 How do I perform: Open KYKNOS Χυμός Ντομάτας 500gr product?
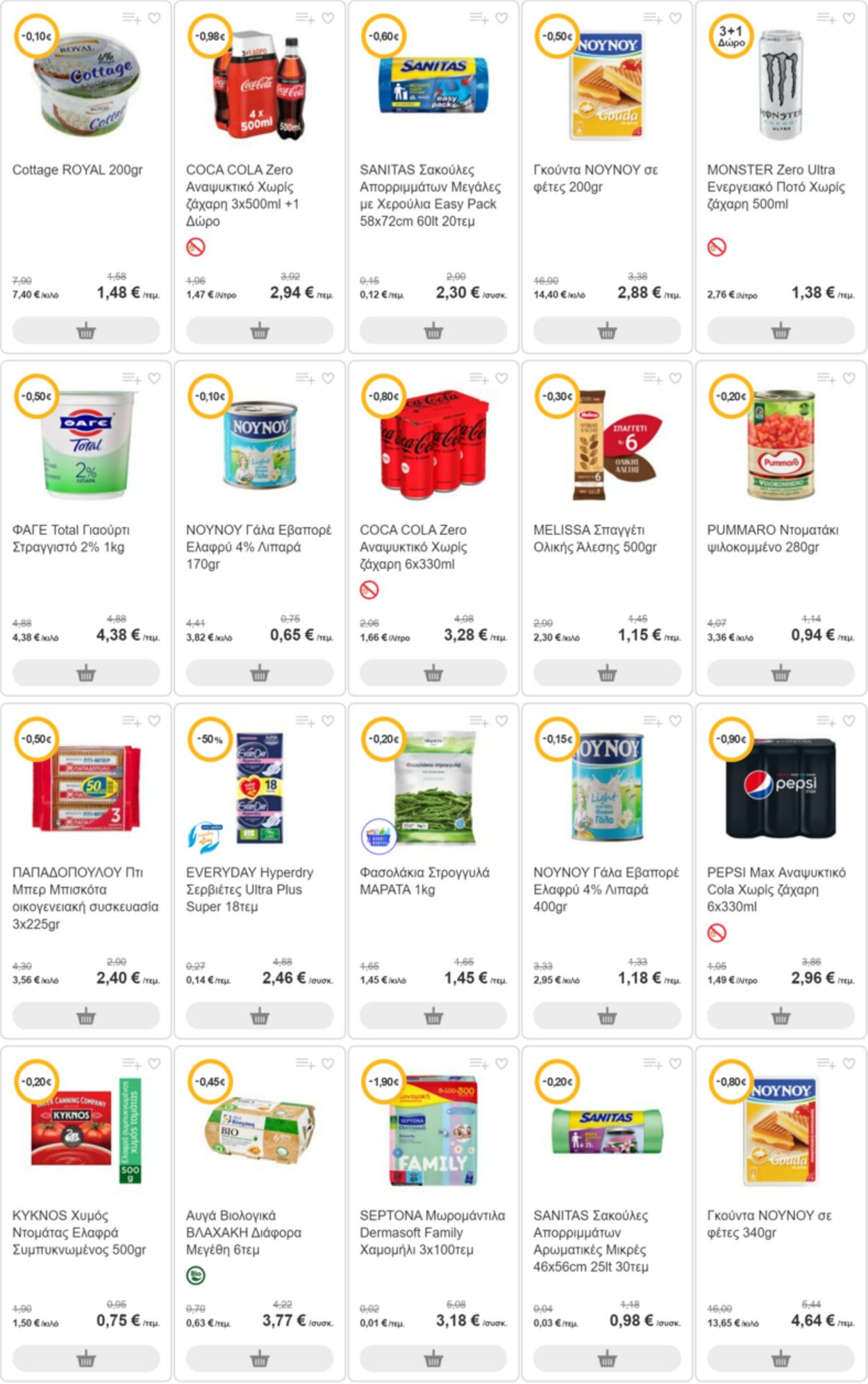click(x=79, y=1233)
